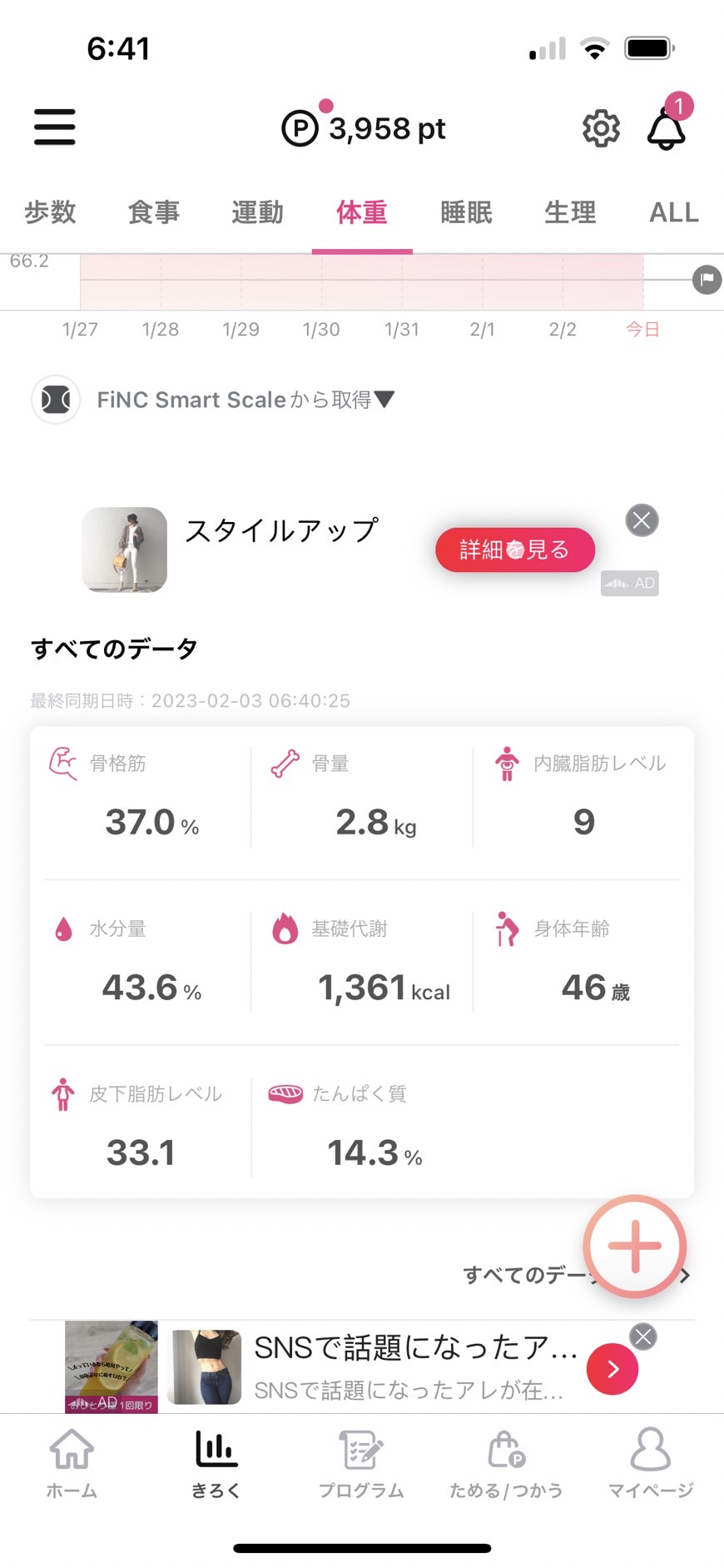The height and width of the screenshot is (1568, 724).
Task: Open the notifications bell
Action: 667,127
